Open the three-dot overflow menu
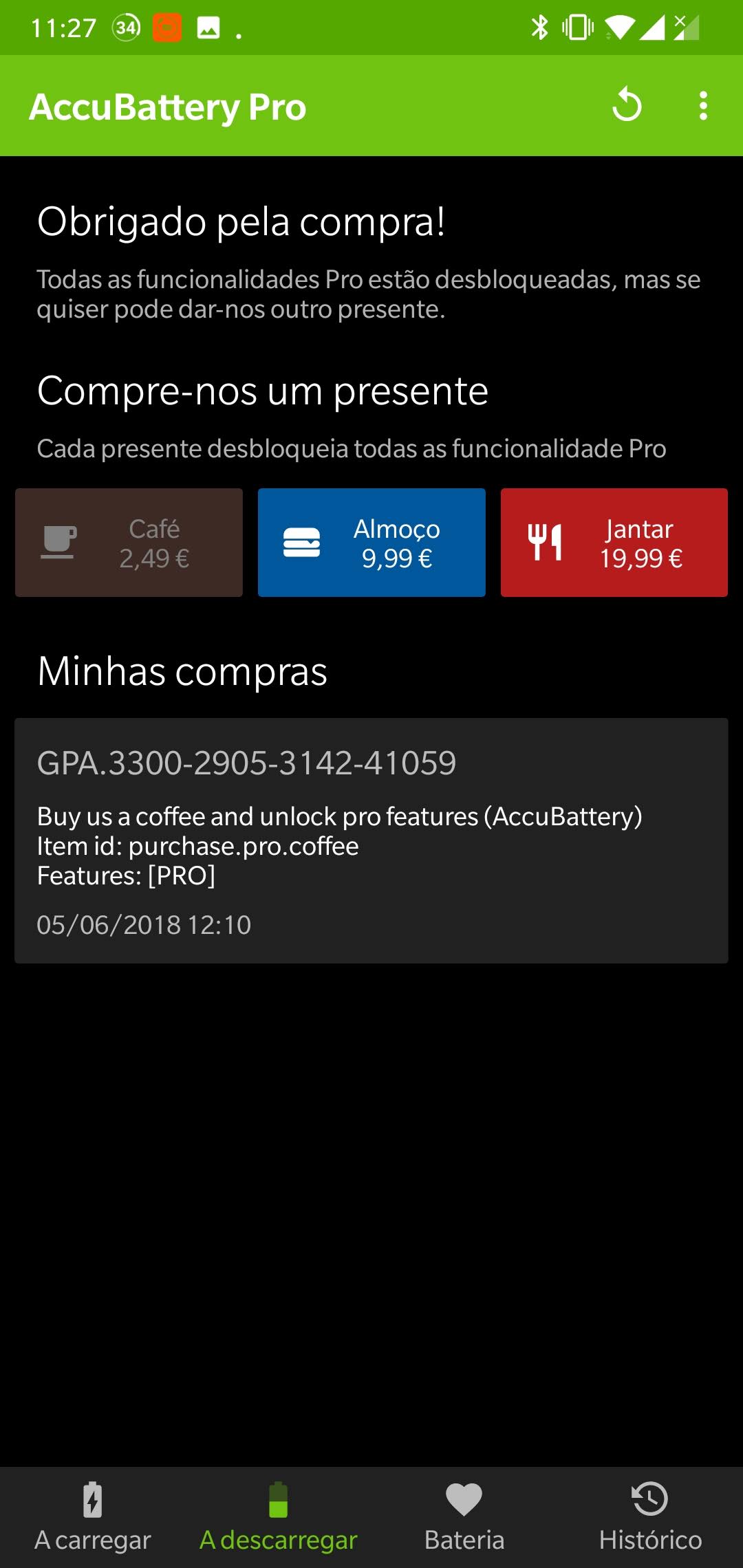 click(x=703, y=105)
